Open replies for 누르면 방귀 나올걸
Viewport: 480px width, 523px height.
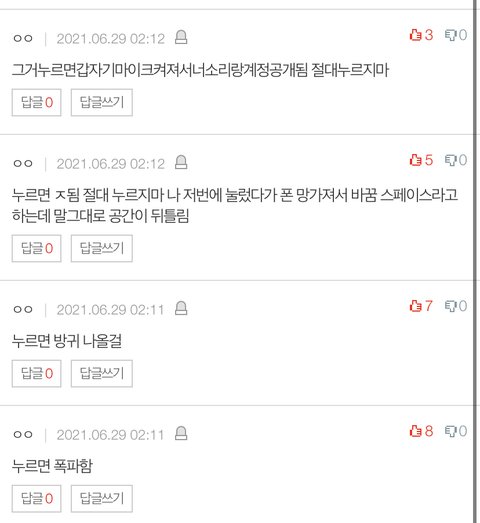click(x=36, y=374)
